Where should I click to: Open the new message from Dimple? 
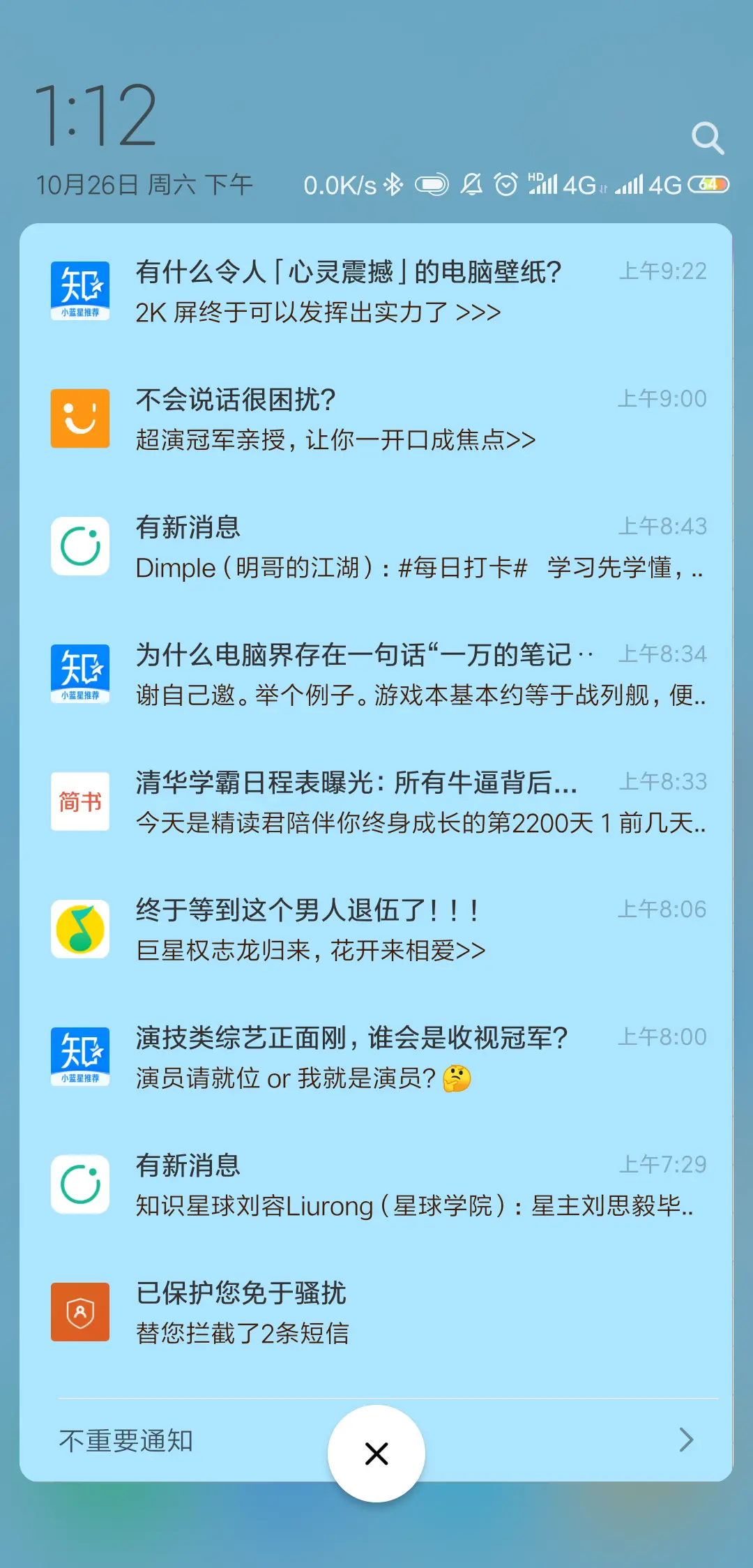(376, 547)
